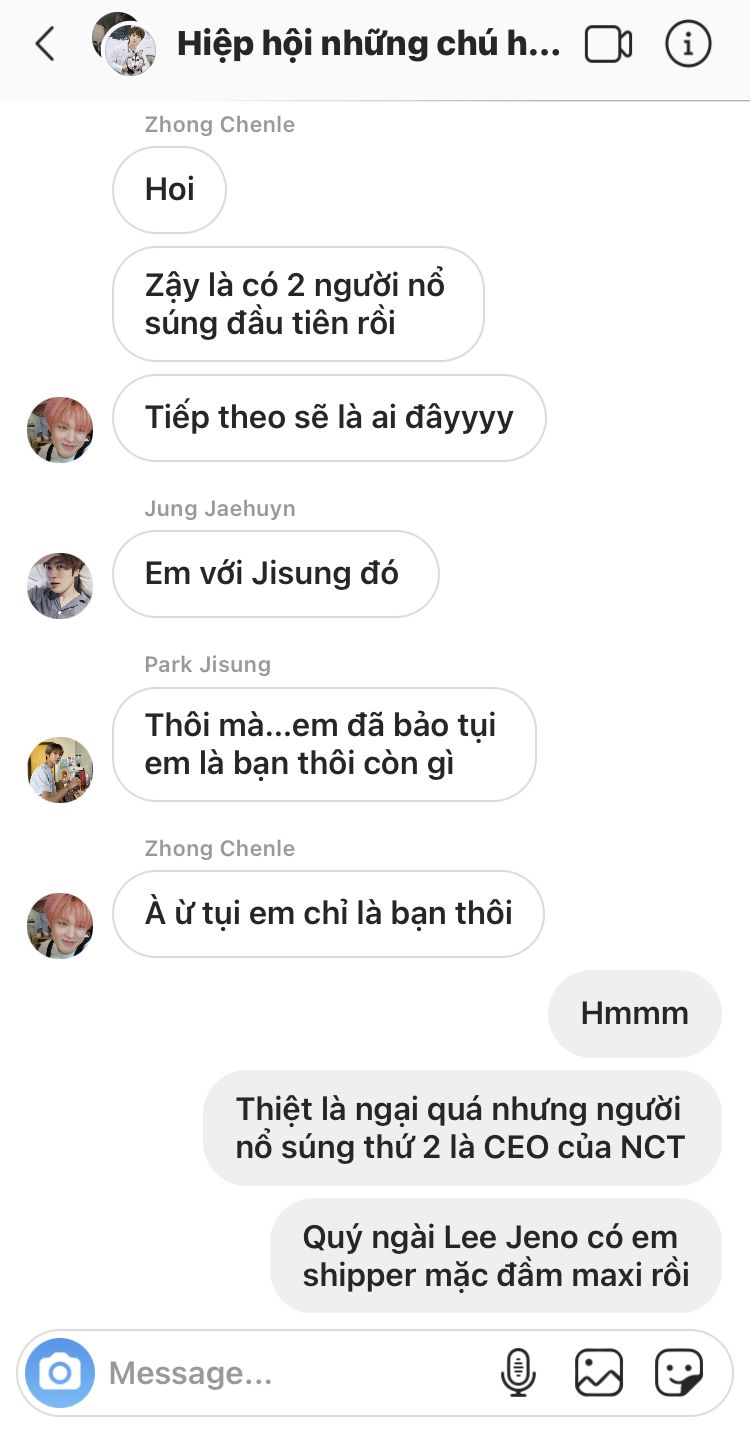Open the group chat title header
The height and width of the screenshot is (1441, 750).
368,45
